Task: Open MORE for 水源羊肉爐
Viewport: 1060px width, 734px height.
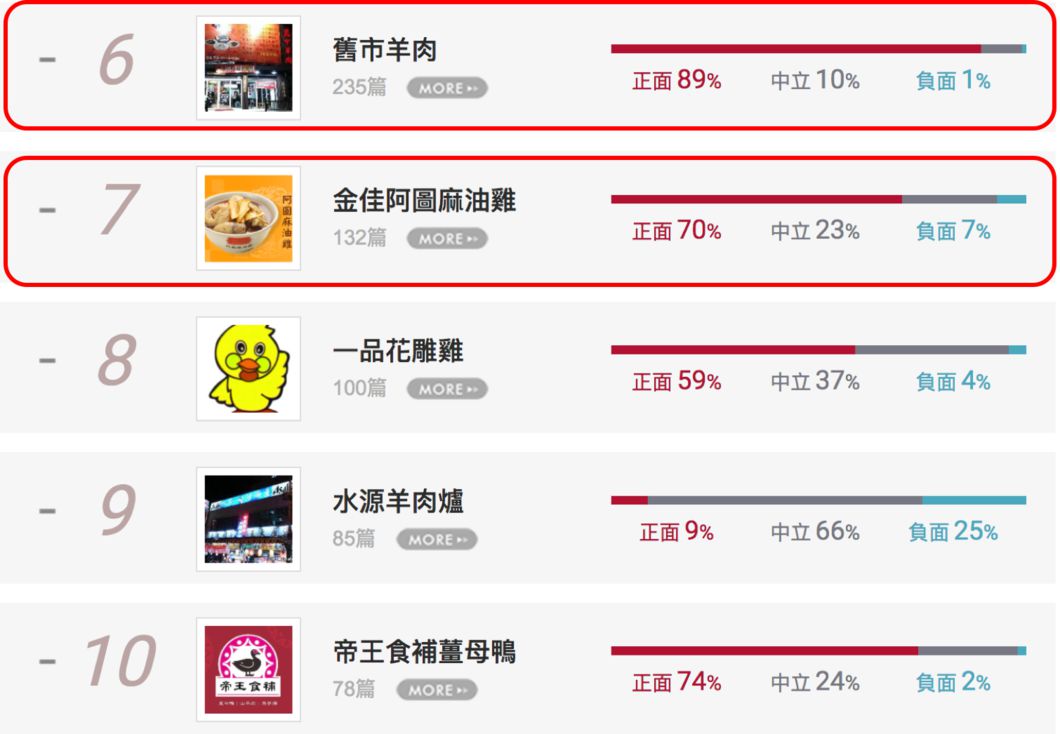Action: click(437, 539)
